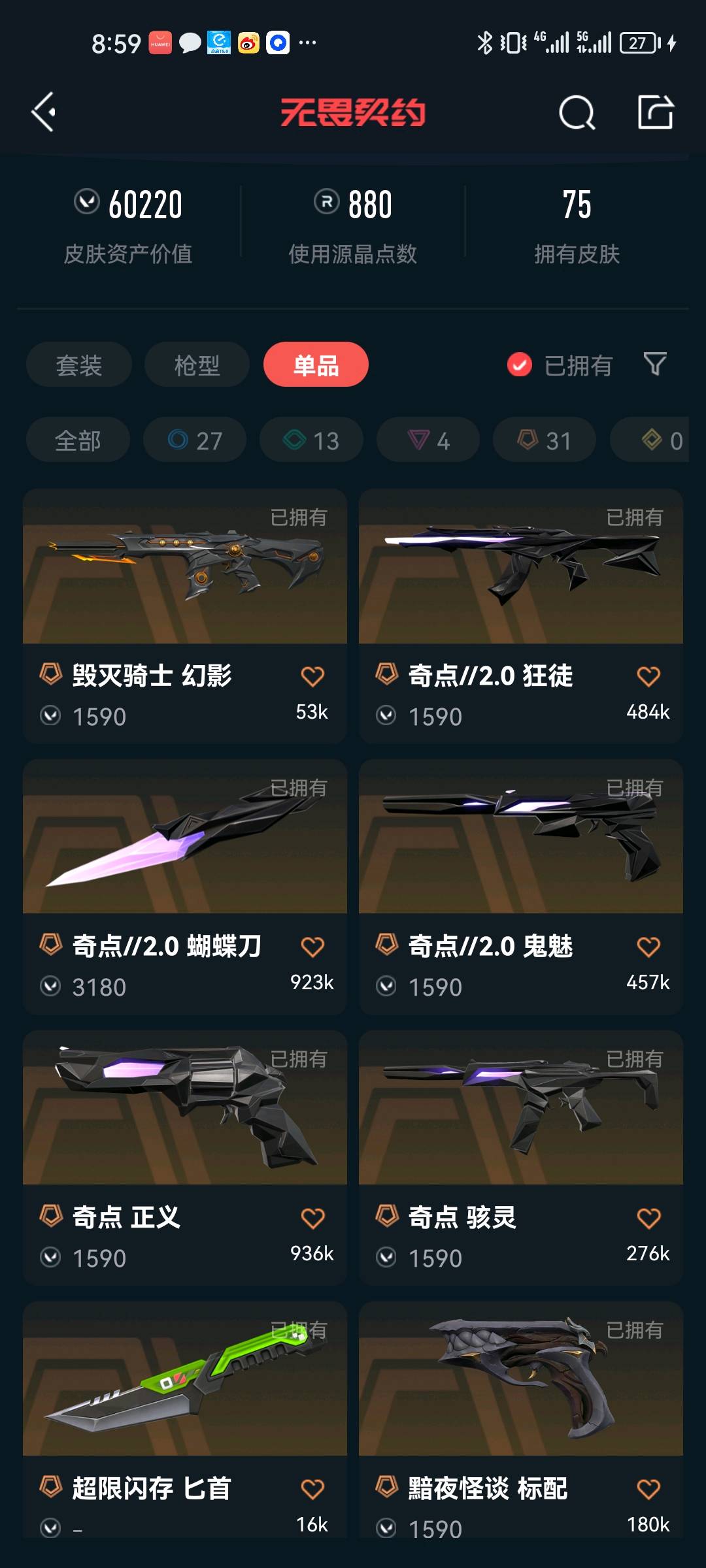Viewport: 706px width, 1568px height.
Task: Select the 单品 tab
Action: coord(316,365)
